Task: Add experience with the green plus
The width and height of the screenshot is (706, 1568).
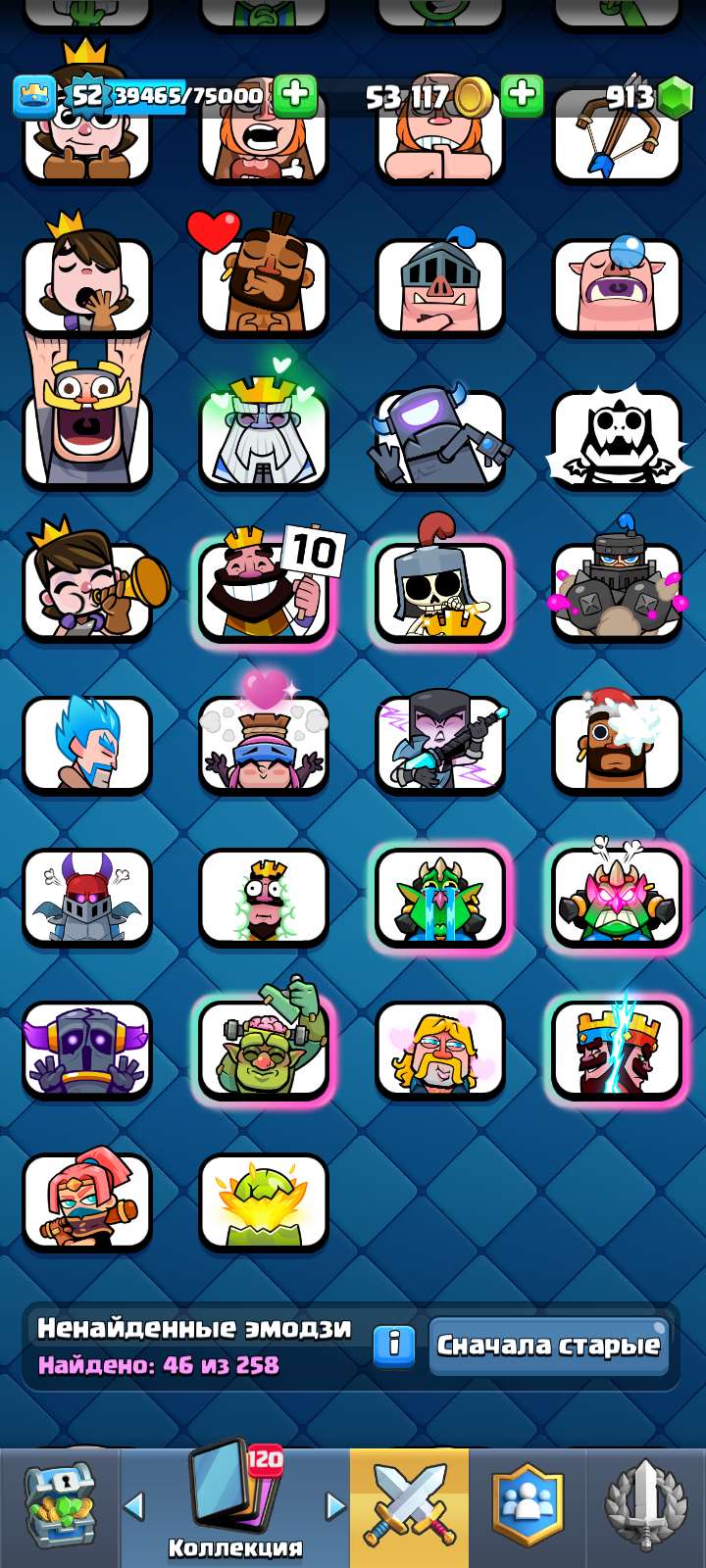Action: [294, 96]
